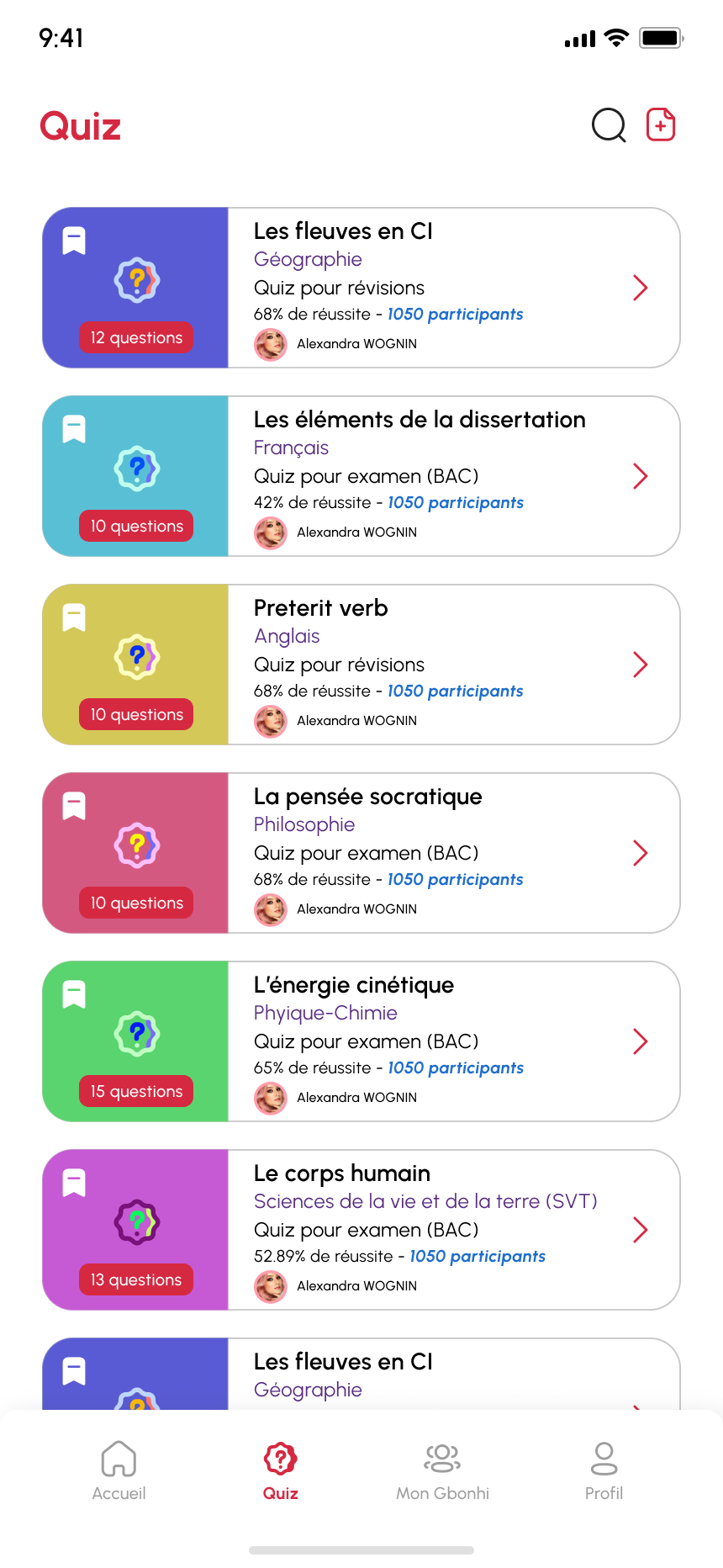Switch to the Mon Gbonhi tab
The width and height of the screenshot is (723, 1568).
point(442,1470)
